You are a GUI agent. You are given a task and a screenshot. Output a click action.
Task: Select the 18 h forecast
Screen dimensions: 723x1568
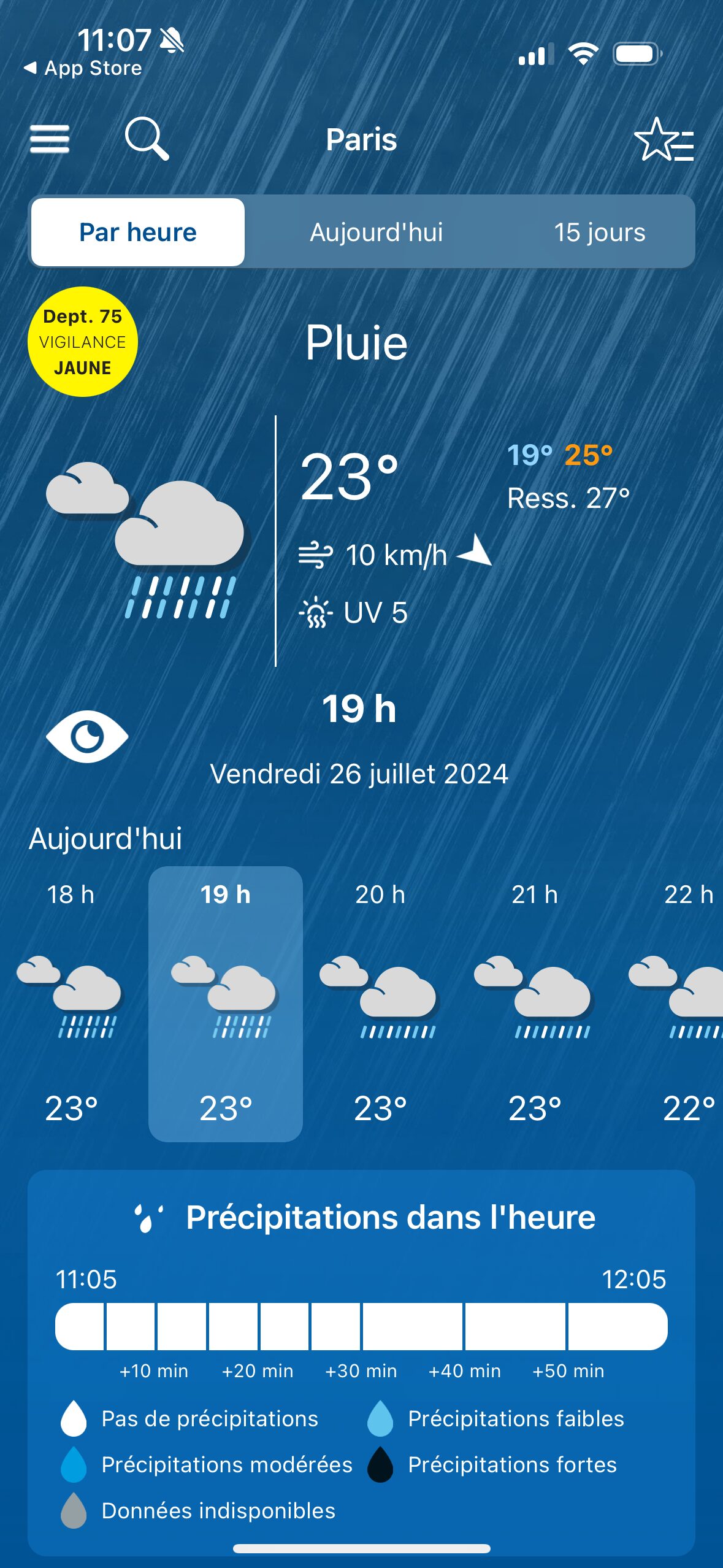point(71,1004)
